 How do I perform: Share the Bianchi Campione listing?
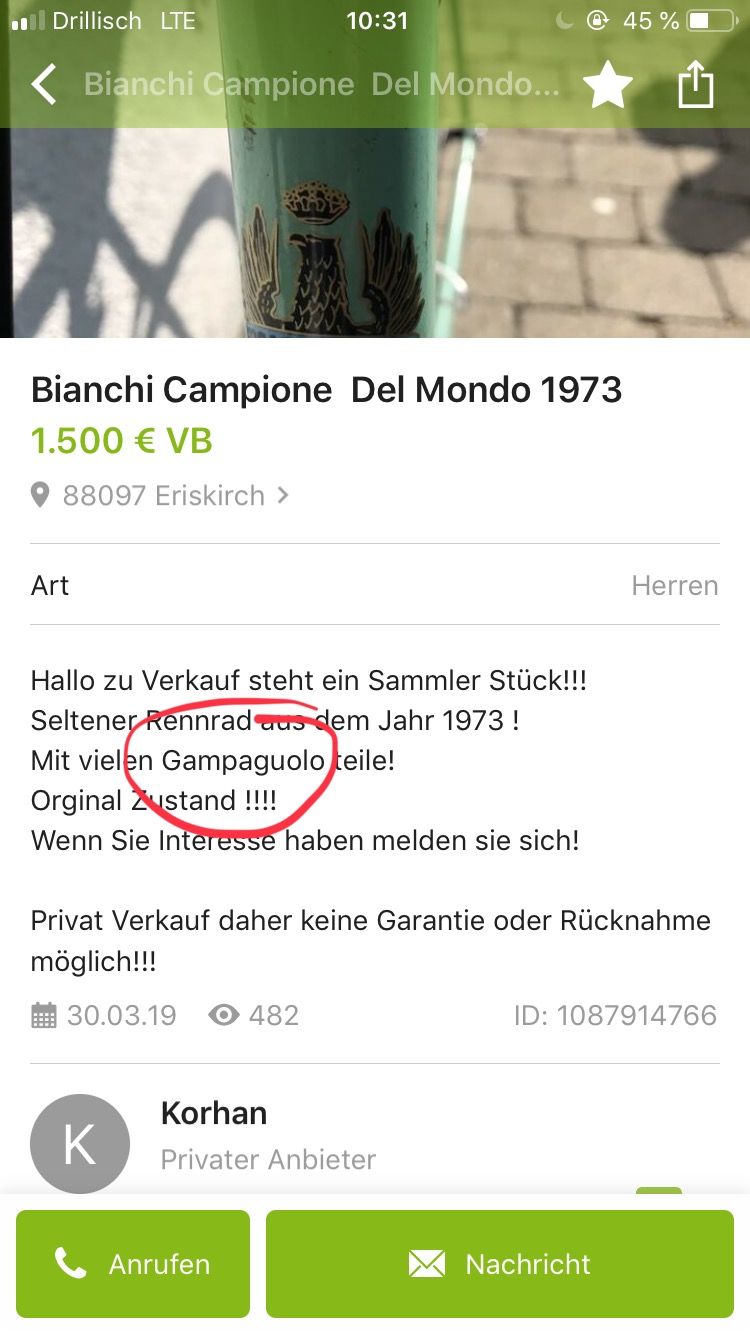tap(696, 84)
